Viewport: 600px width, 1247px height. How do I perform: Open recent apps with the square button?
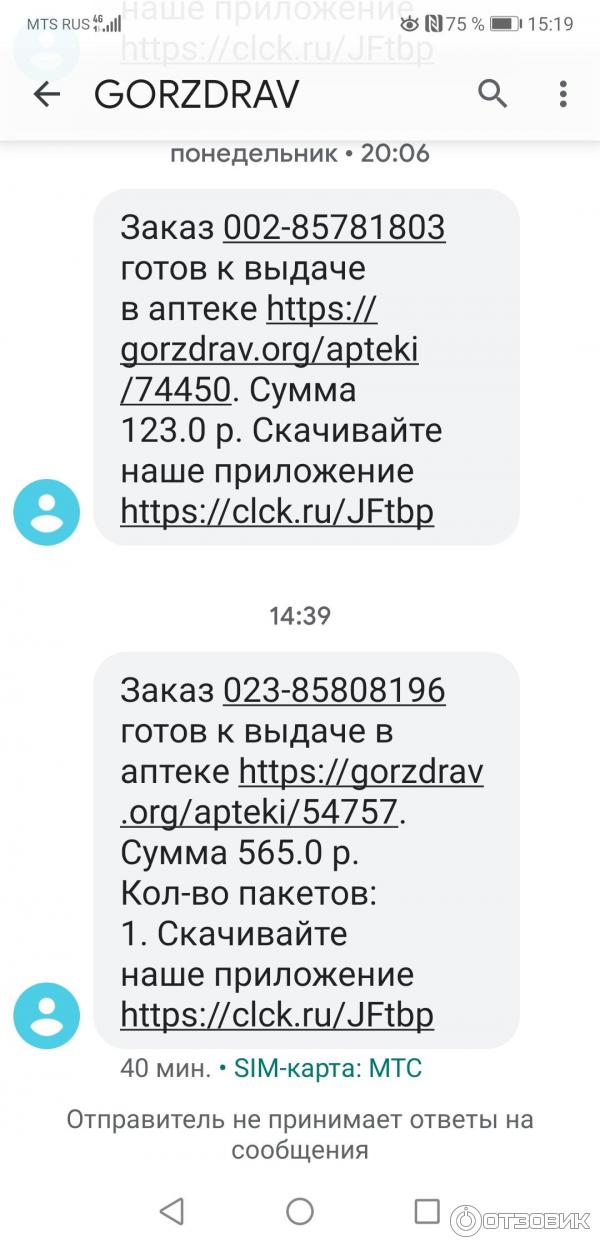(427, 1211)
